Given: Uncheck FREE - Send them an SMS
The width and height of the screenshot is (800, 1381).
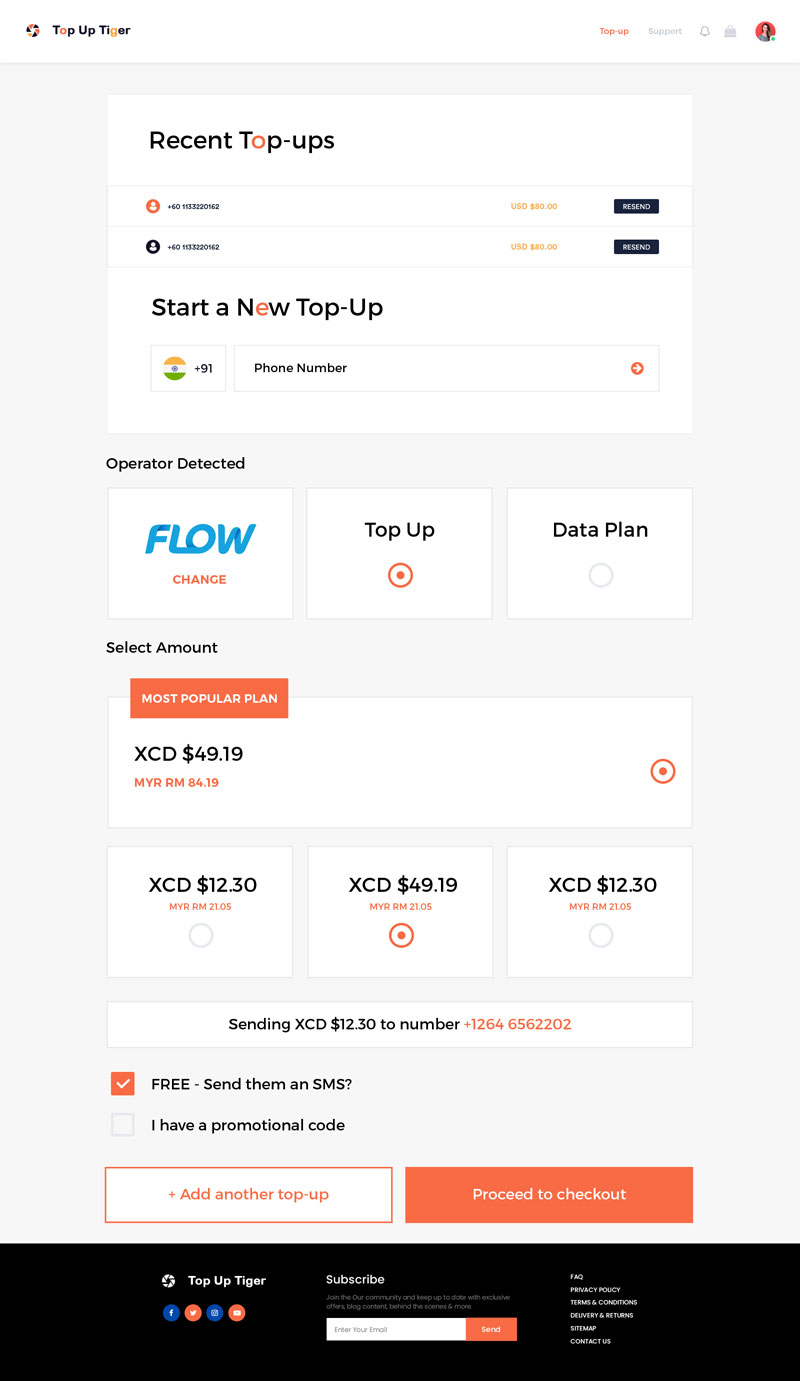Looking at the screenshot, I should point(123,1084).
